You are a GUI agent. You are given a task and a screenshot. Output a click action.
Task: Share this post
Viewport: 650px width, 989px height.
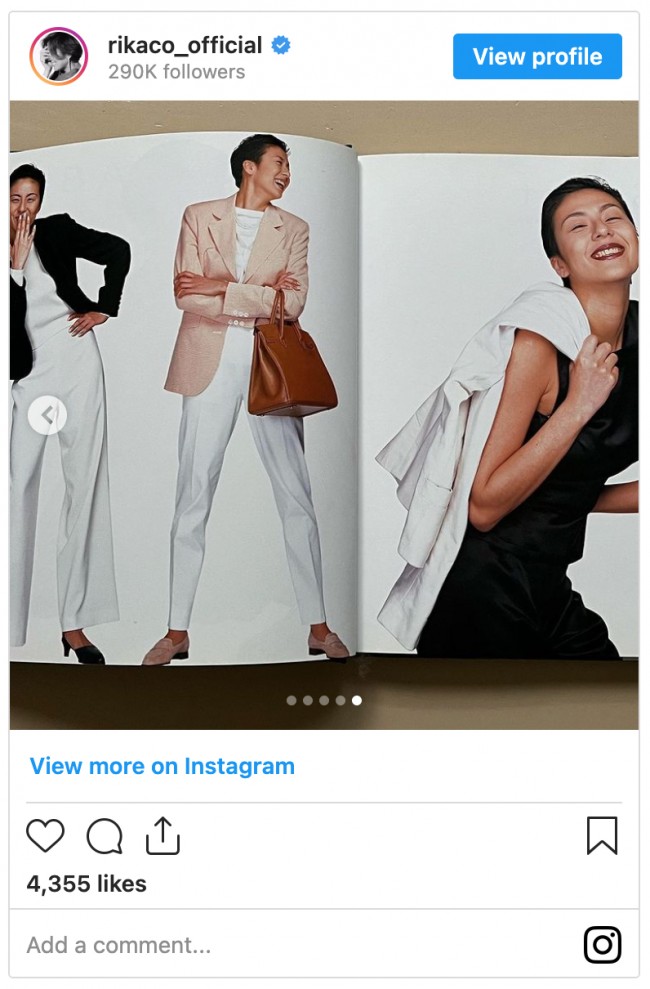pos(162,836)
